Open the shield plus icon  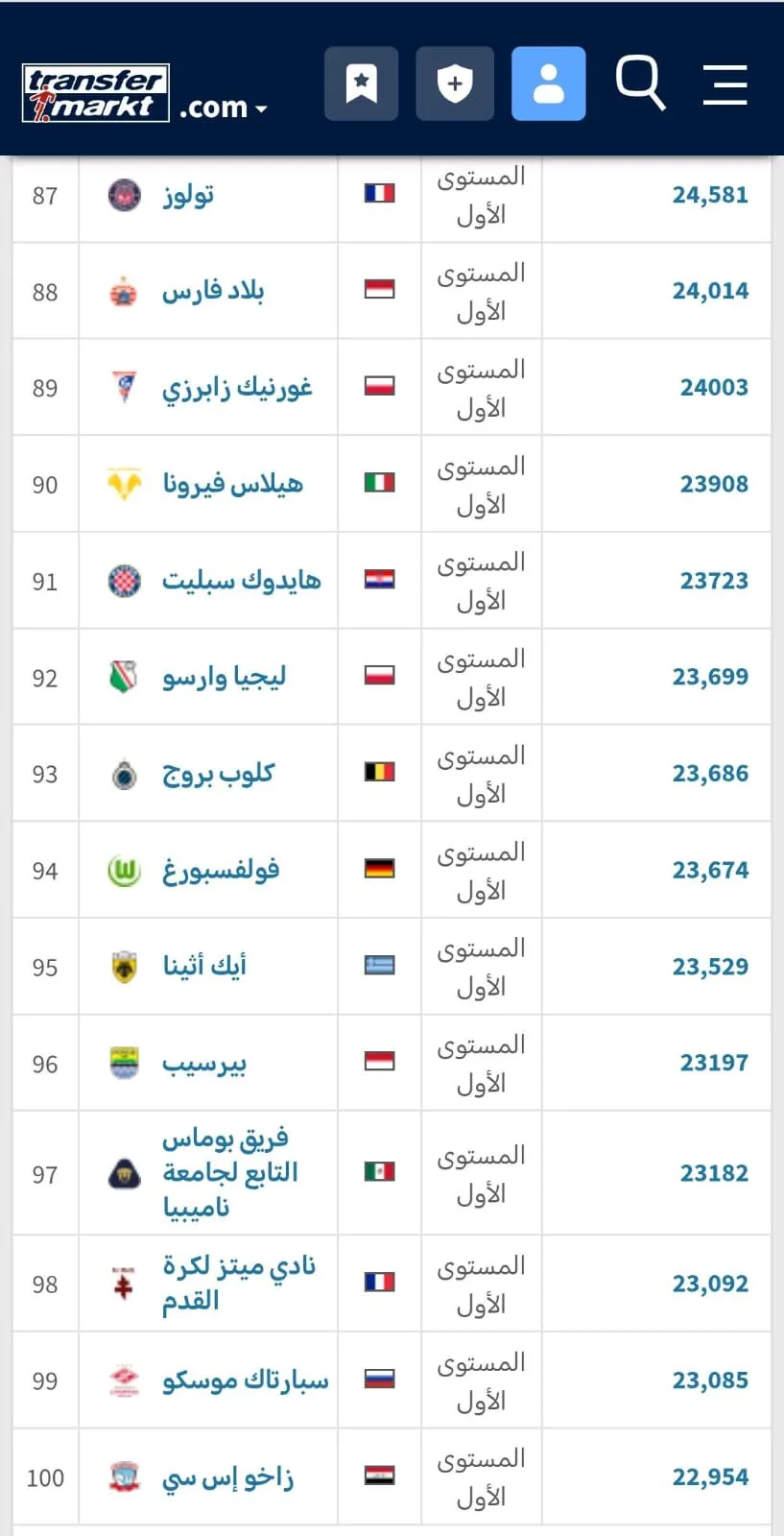point(455,84)
